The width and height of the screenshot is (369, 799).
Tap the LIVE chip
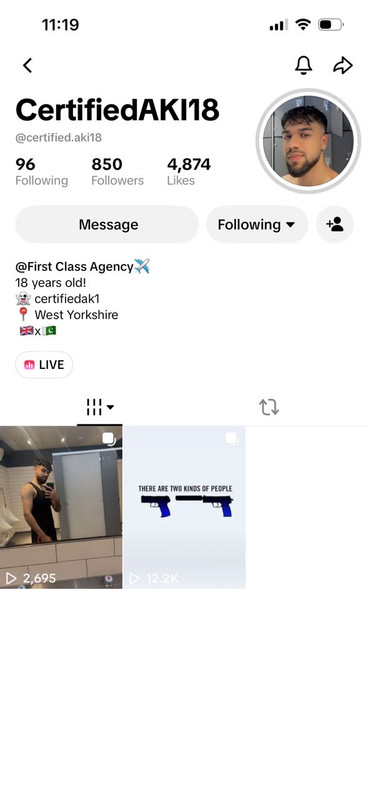tap(44, 365)
